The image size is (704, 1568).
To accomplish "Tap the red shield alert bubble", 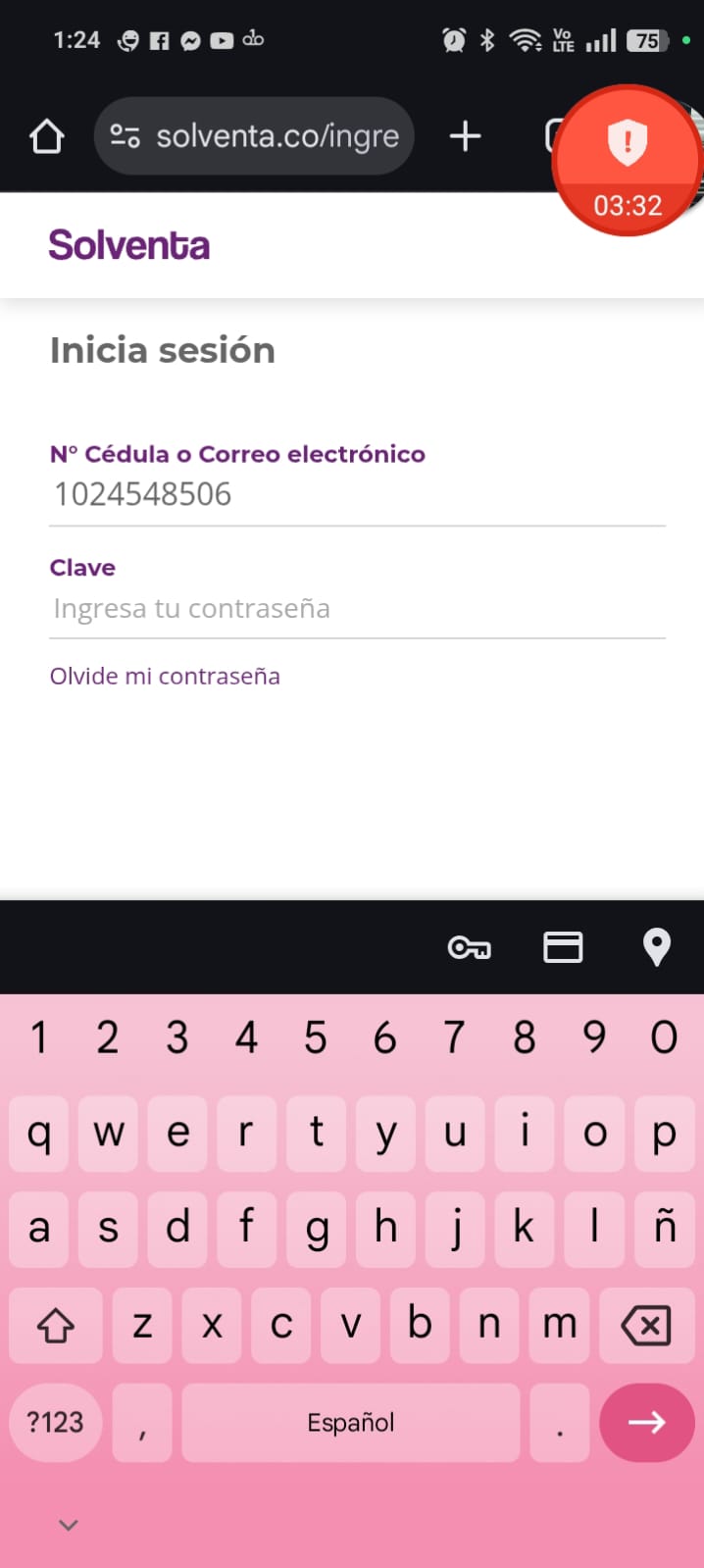I will click(x=628, y=162).
